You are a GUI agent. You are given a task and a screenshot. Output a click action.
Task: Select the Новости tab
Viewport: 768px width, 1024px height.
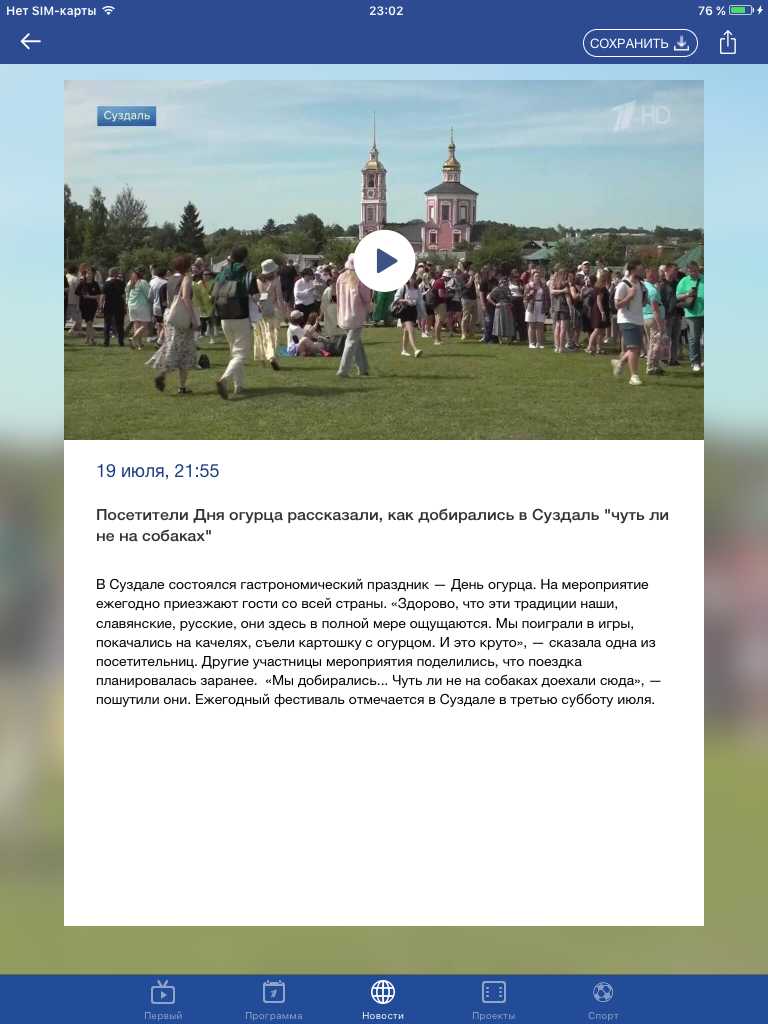pyautogui.click(x=383, y=999)
